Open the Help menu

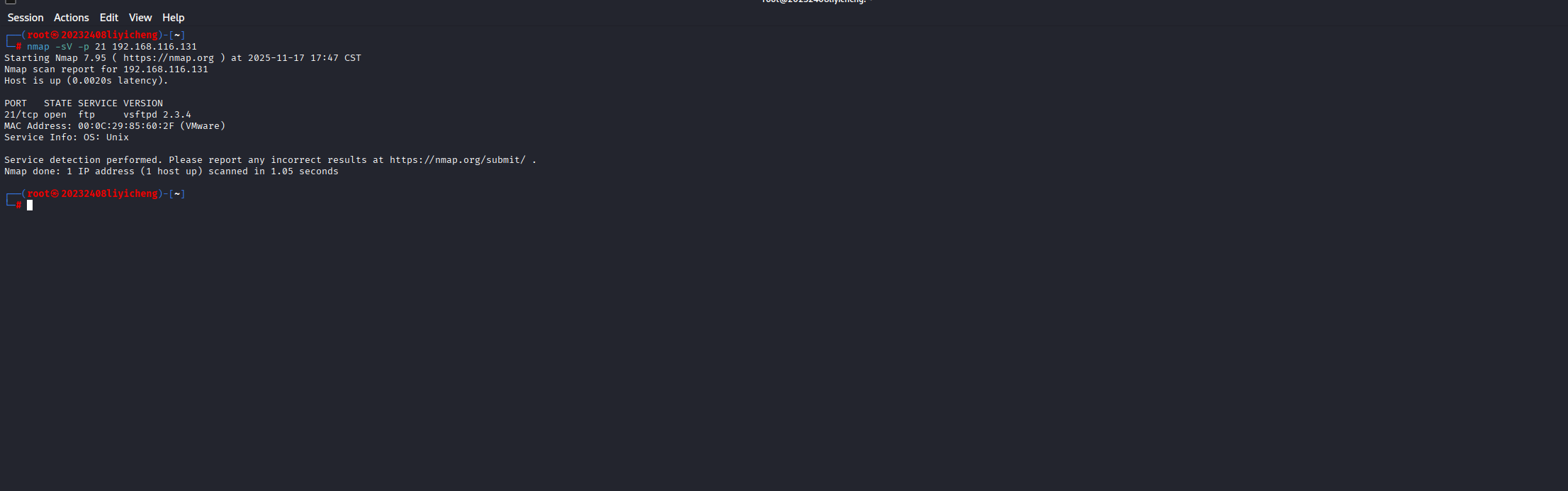(173, 18)
